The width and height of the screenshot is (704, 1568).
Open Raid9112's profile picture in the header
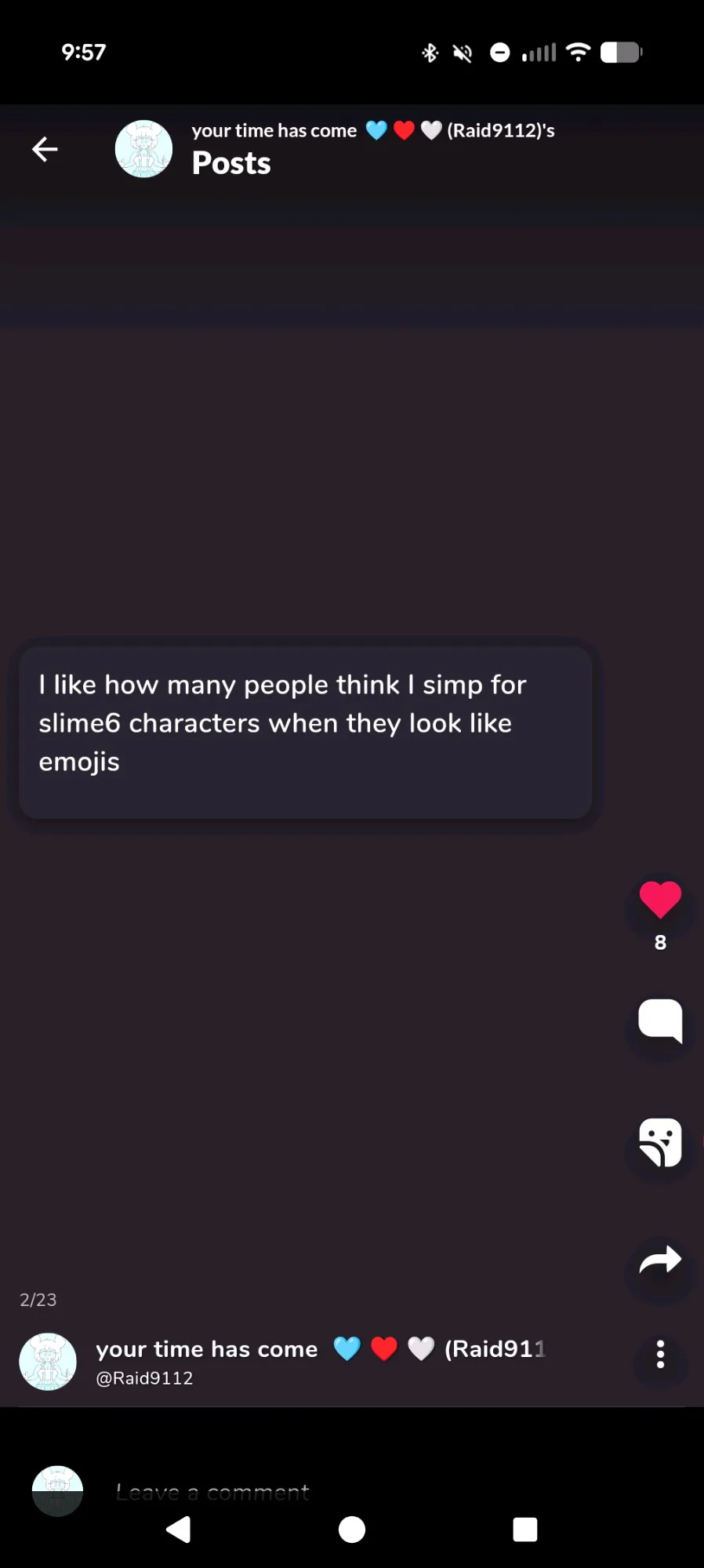click(143, 149)
